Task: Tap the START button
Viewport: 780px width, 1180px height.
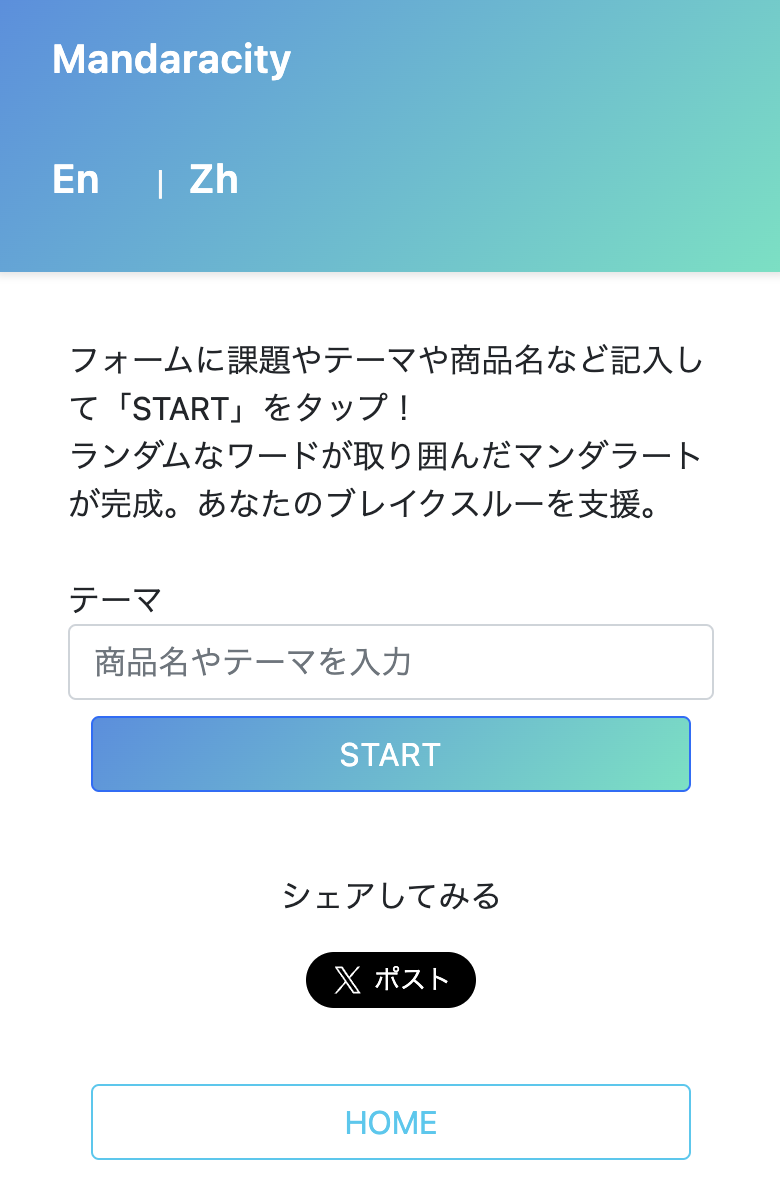Action: (390, 754)
